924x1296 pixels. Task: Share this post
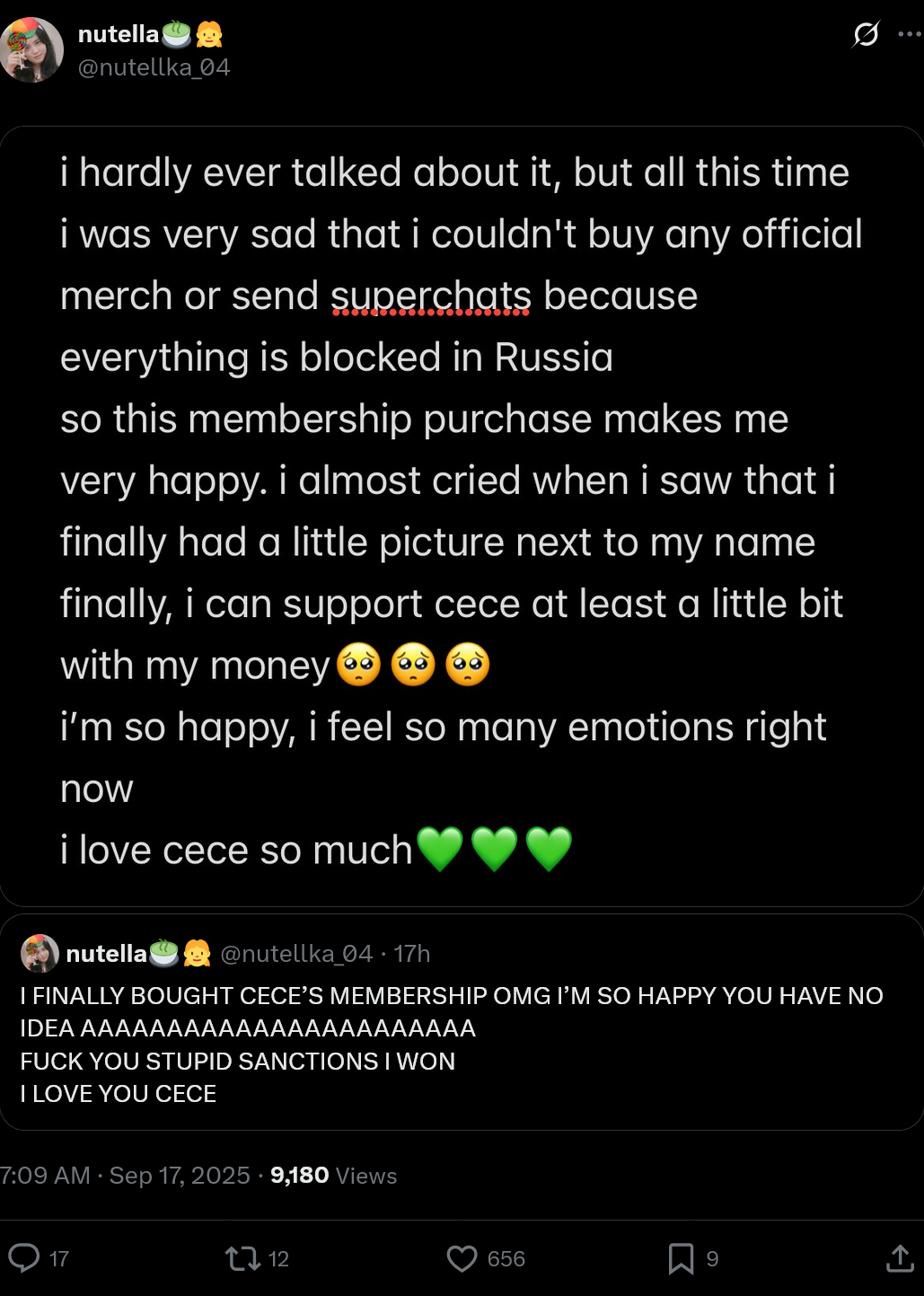[x=899, y=1257]
